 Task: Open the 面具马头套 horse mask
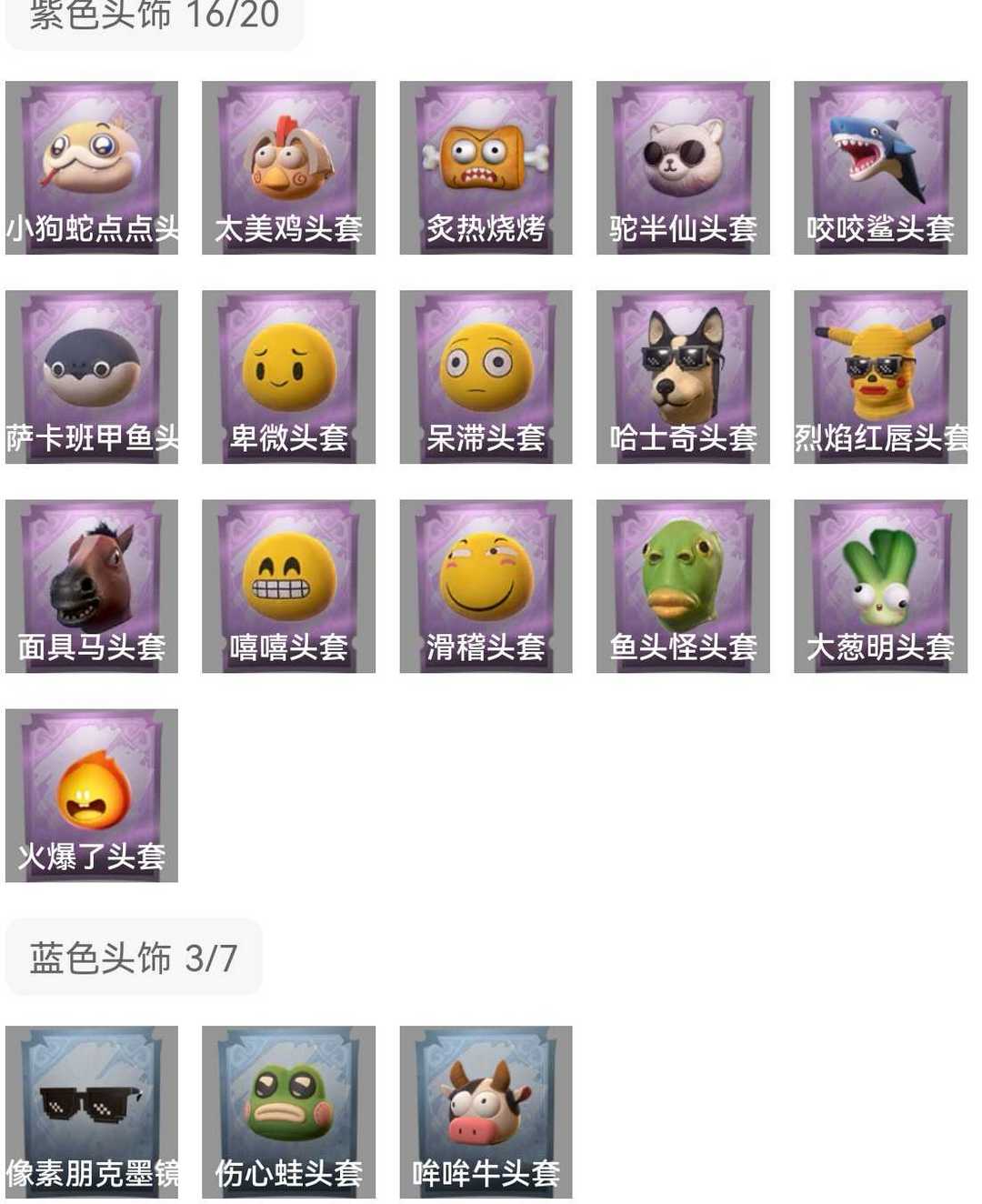pos(92,586)
